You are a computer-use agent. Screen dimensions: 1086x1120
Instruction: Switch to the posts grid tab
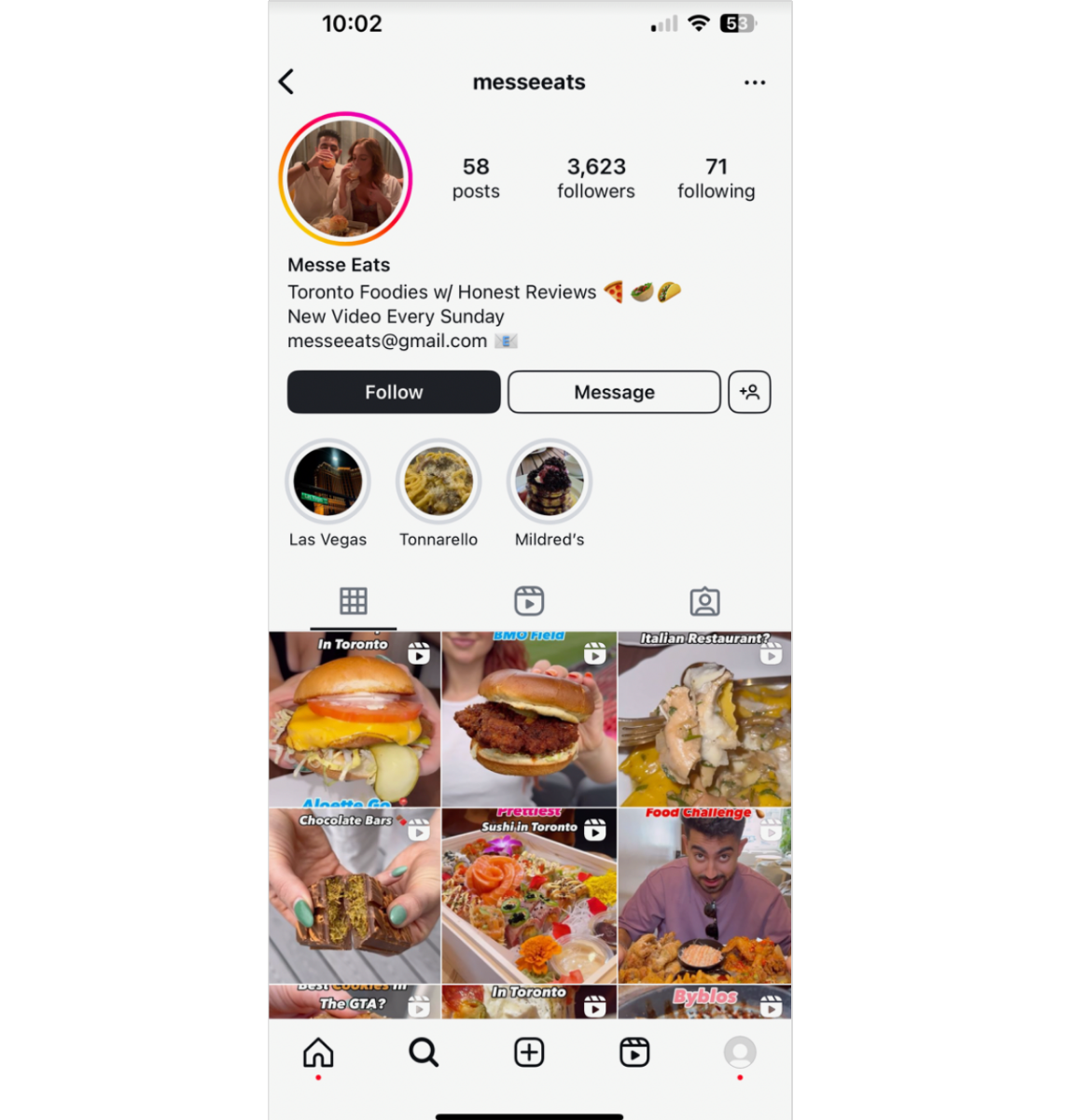click(354, 601)
